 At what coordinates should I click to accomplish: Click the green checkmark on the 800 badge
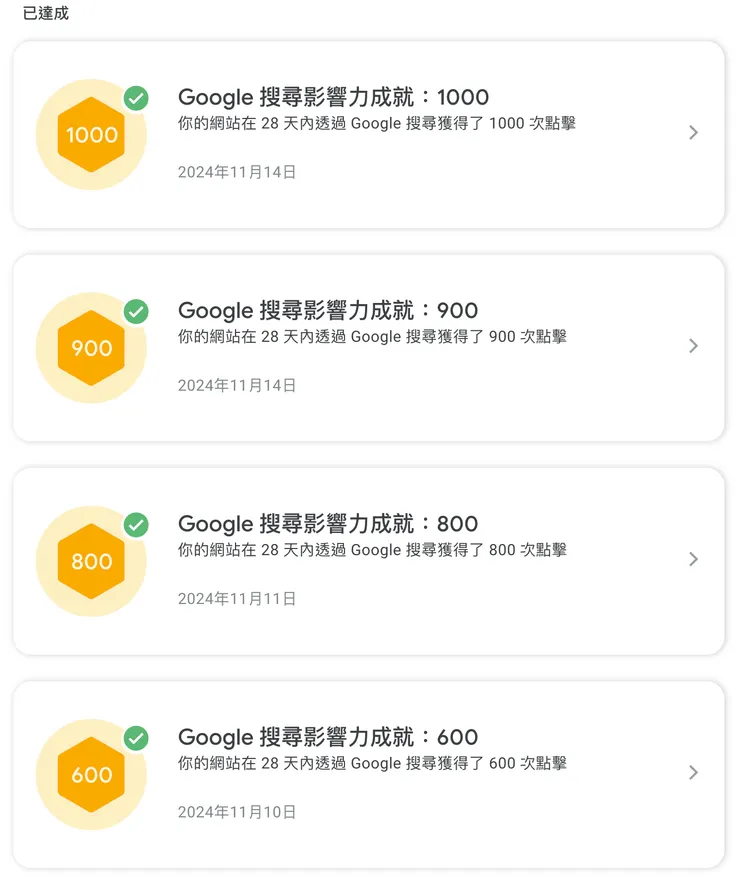click(135, 525)
